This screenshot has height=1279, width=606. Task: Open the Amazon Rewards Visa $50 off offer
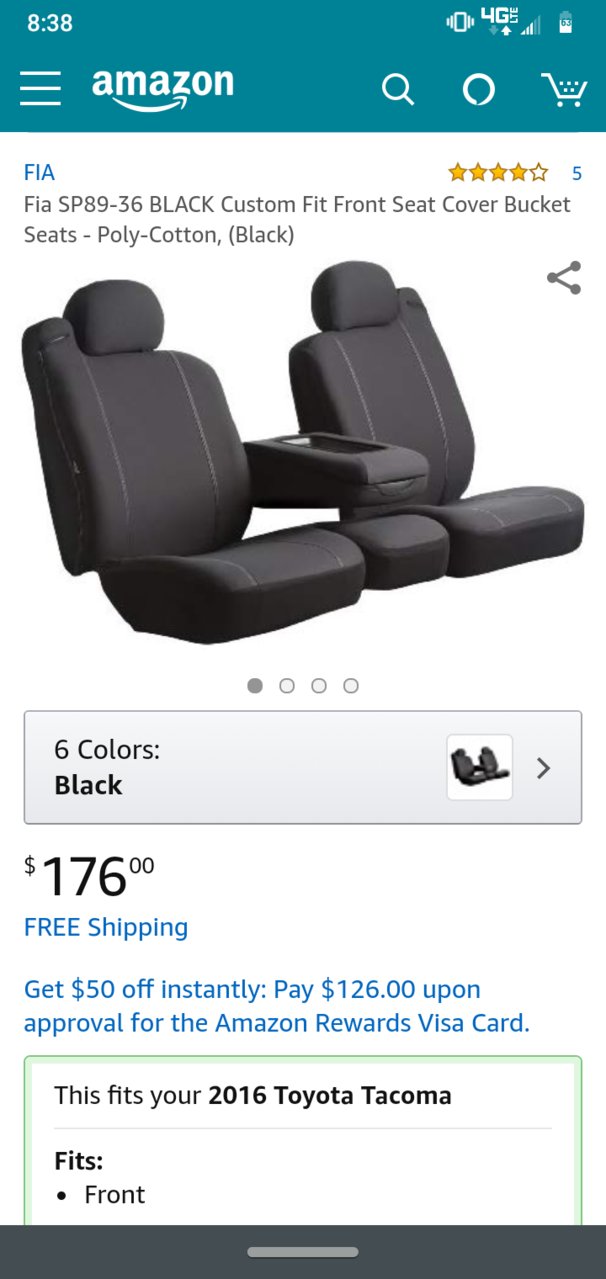(277, 1006)
